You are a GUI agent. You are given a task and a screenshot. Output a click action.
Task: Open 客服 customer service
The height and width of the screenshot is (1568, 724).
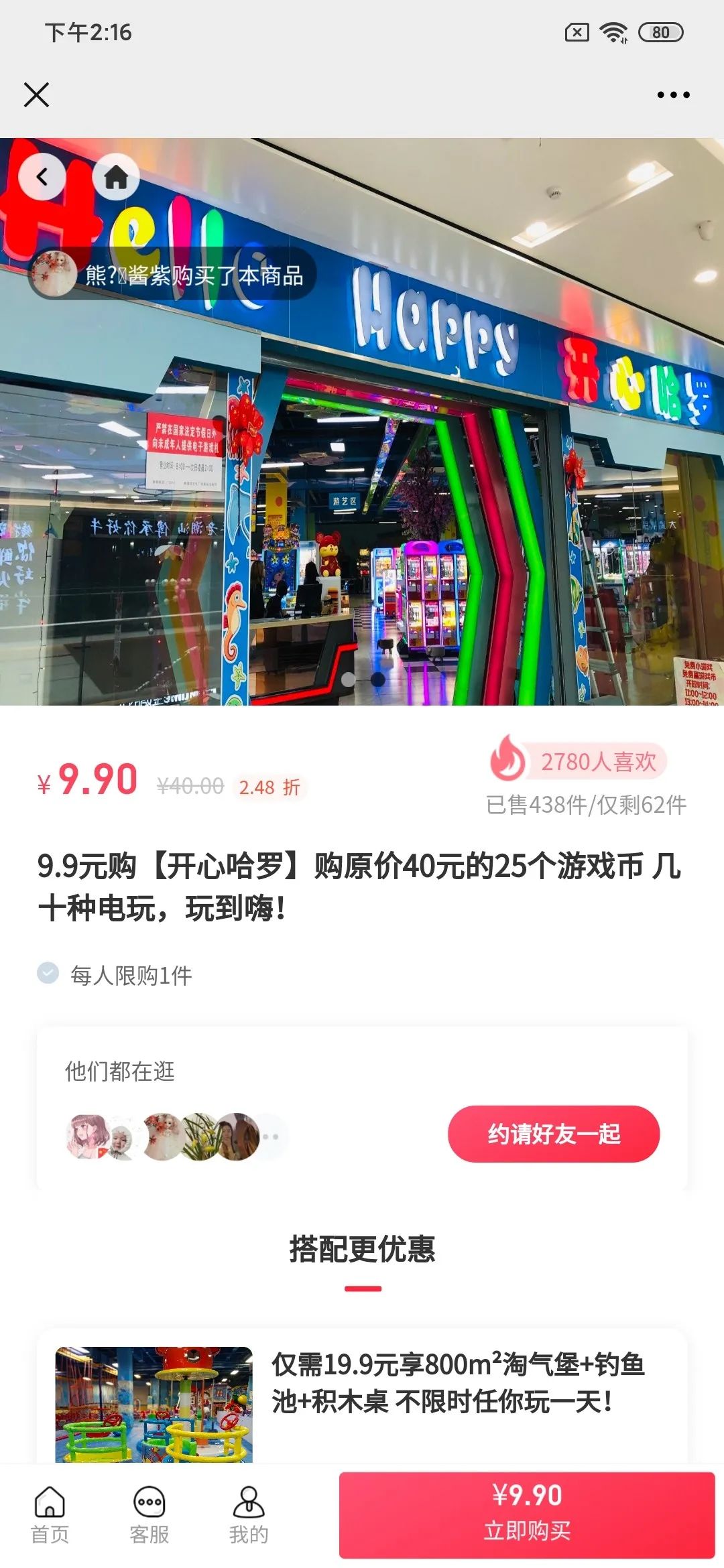149,1516
